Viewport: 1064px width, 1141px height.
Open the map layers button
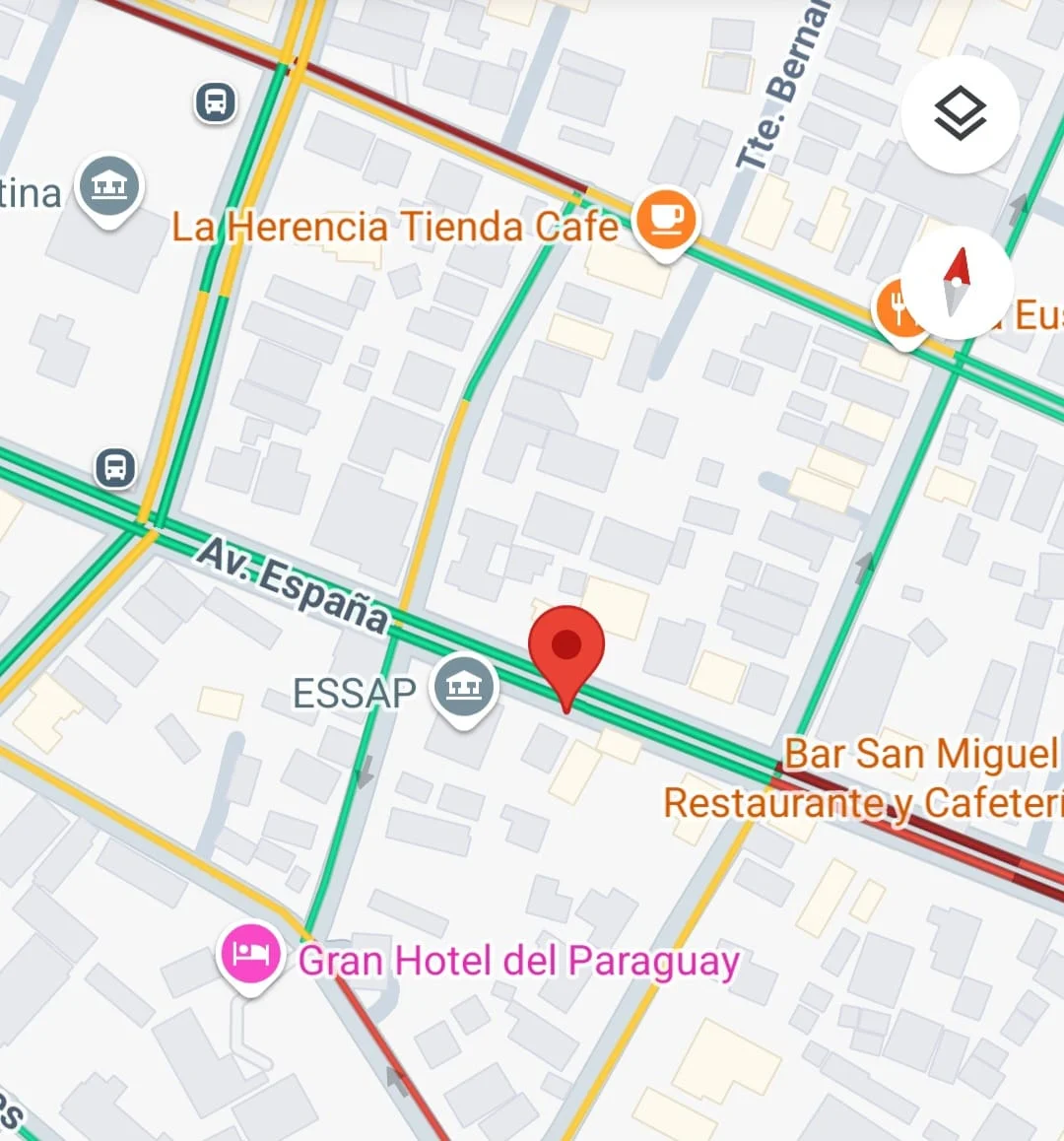[960, 115]
